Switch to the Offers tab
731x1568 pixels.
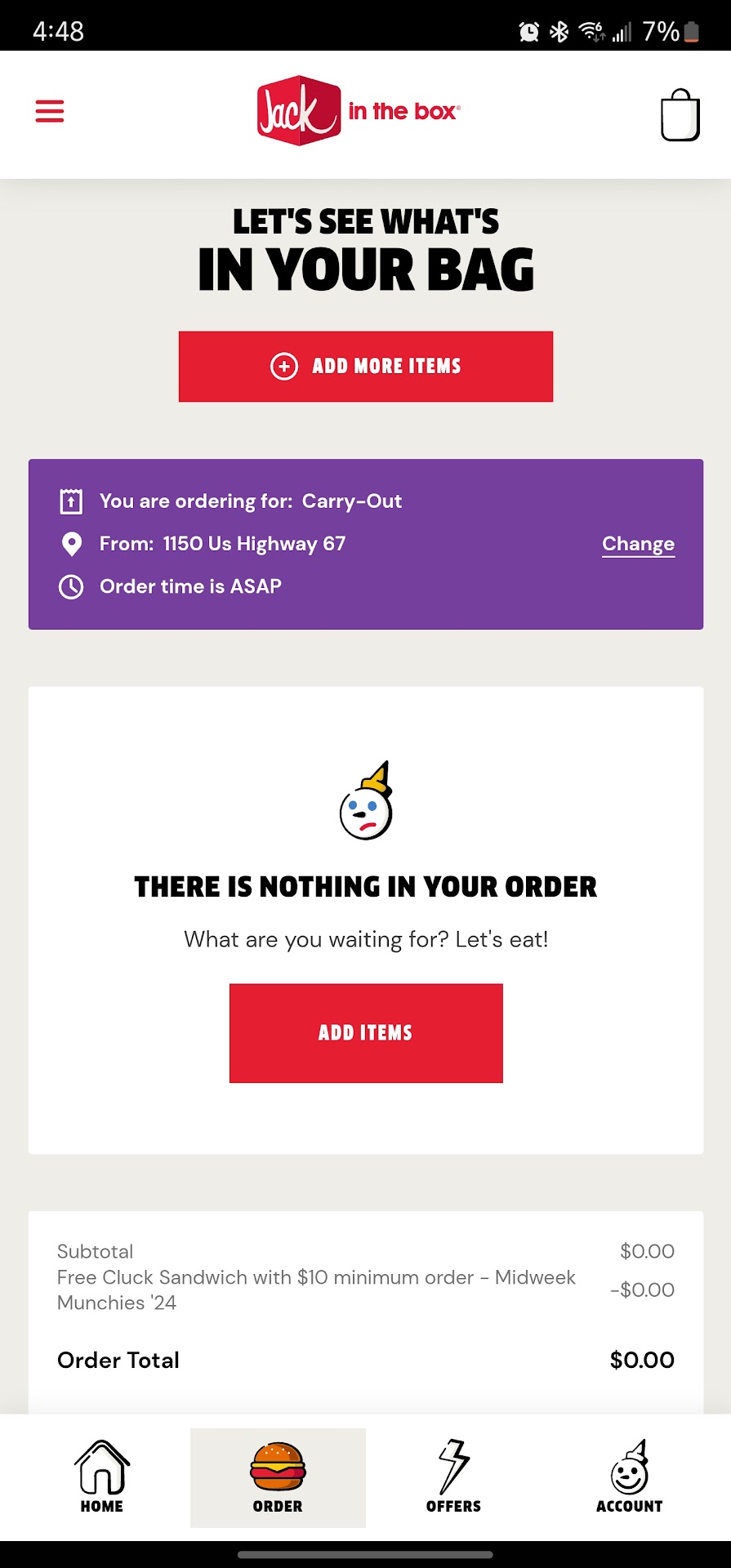coord(453,1477)
